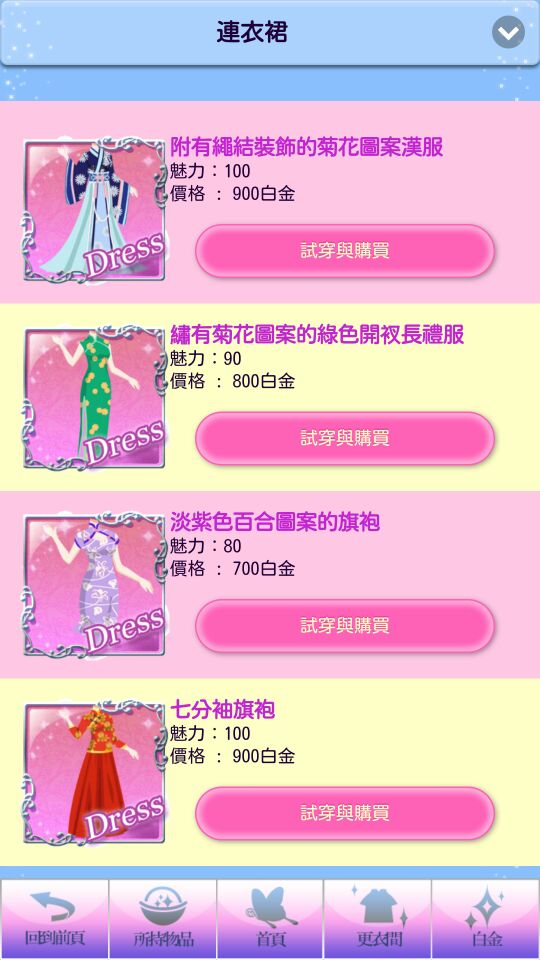Expand the 連衣裙 category dropdown
This screenshot has height=960, width=540.
(x=508, y=32)
